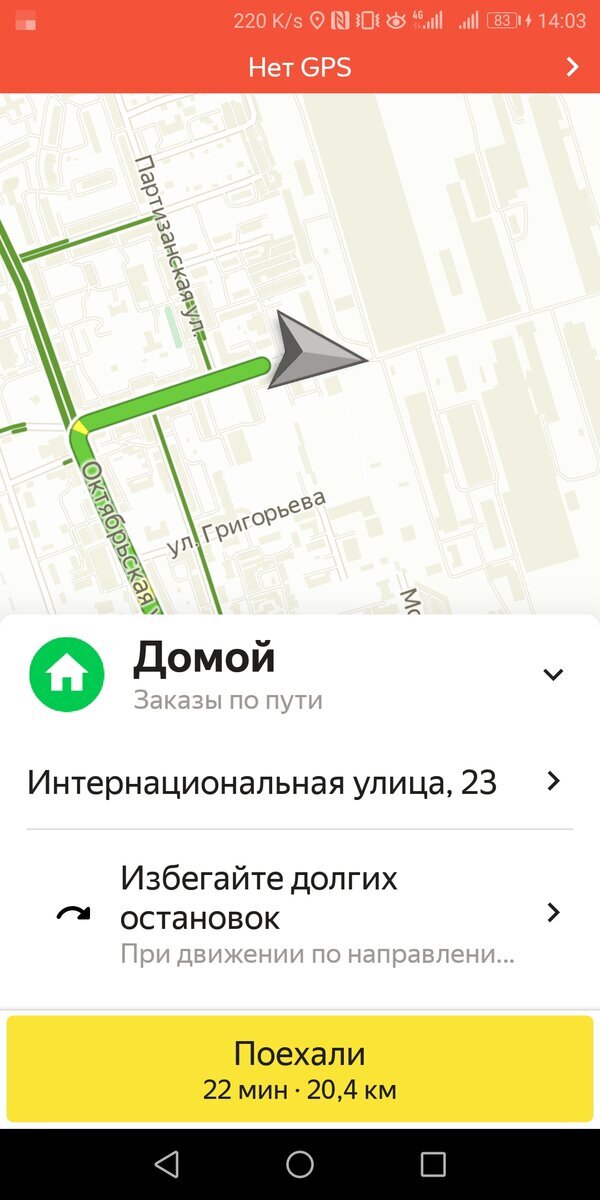Open address Интернациональная улица, 23
This screenshot has width=600, height=1200.
tap(300, 782)
